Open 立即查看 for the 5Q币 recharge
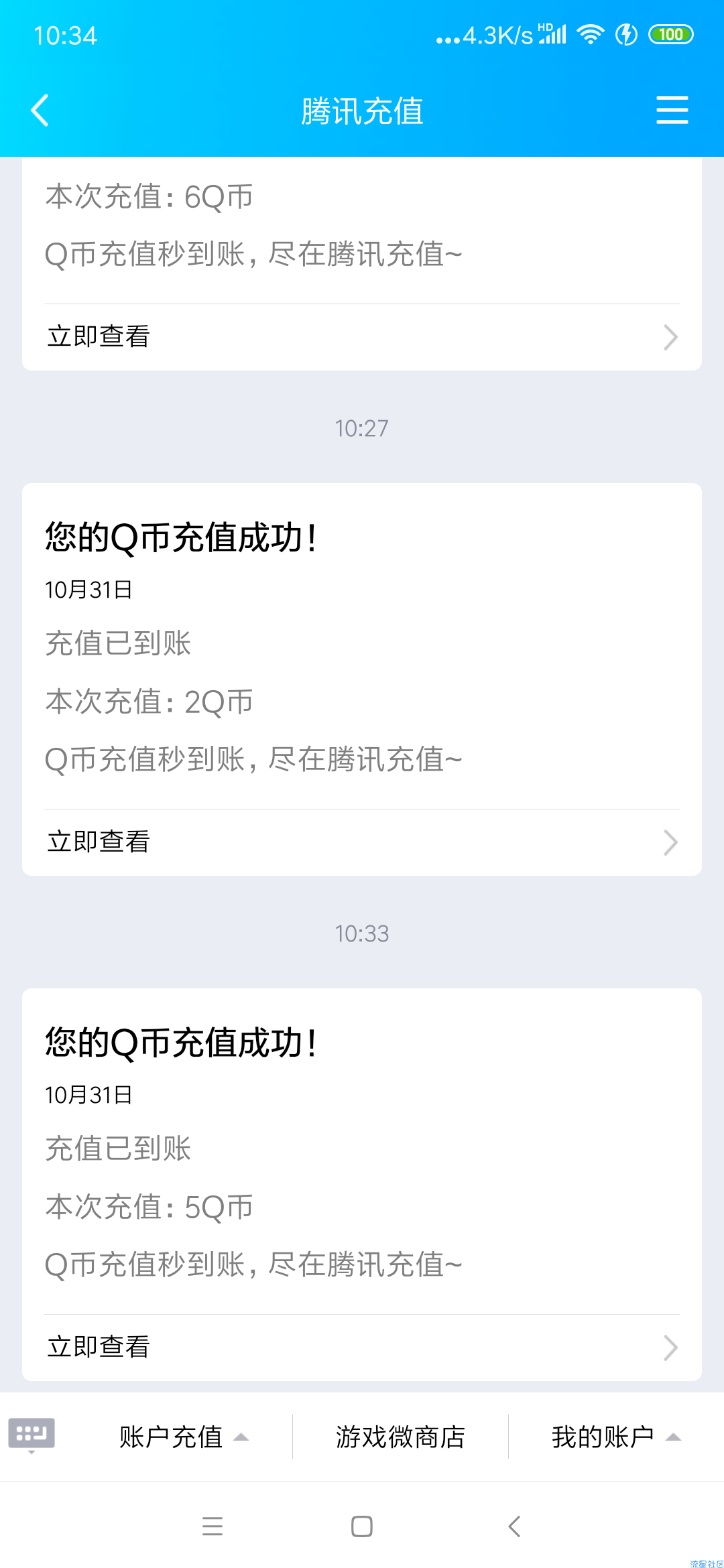 click(x=362, y=1348)
